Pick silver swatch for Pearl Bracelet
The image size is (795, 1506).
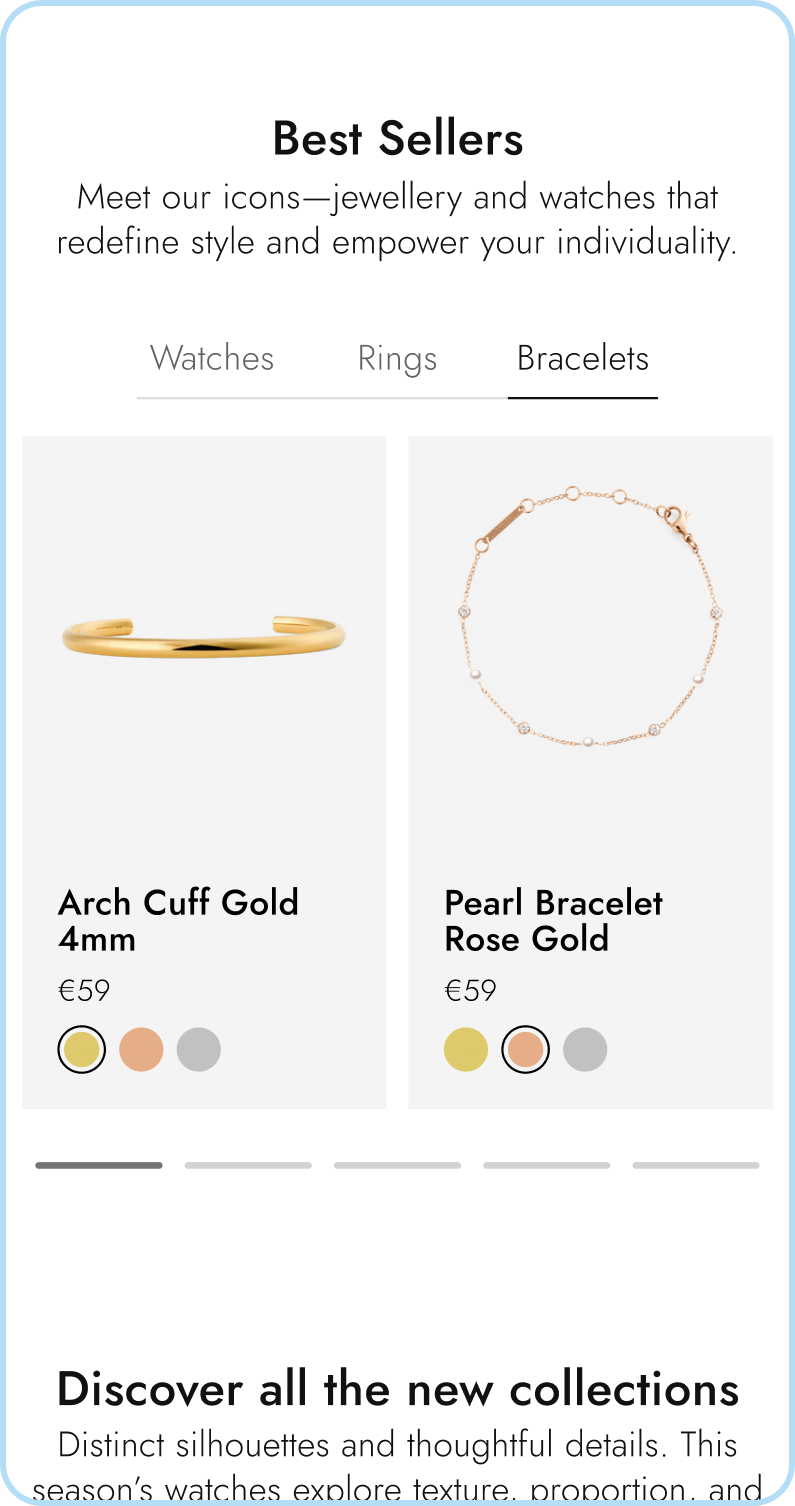[585, 1050]
